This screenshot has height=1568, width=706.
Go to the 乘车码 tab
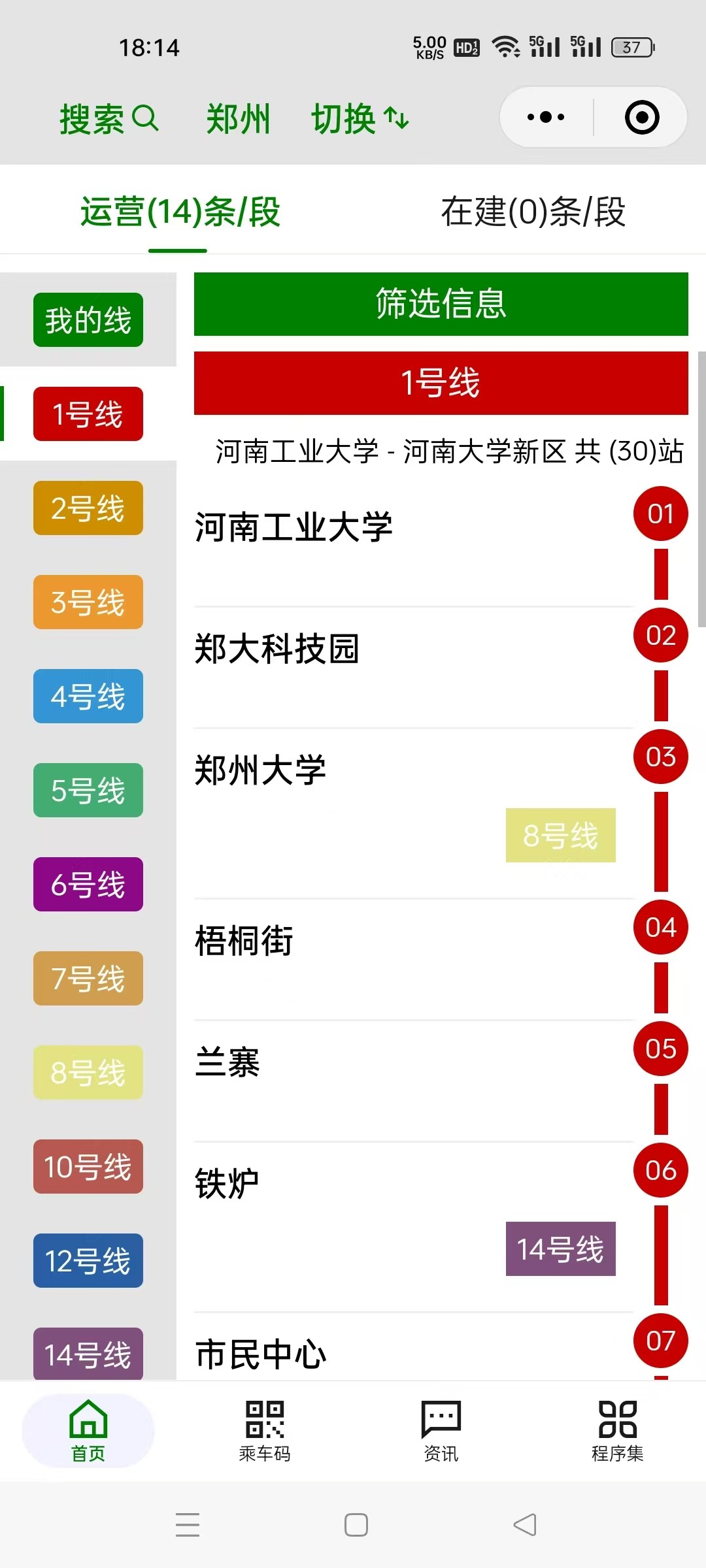[x=265, y=1431]
